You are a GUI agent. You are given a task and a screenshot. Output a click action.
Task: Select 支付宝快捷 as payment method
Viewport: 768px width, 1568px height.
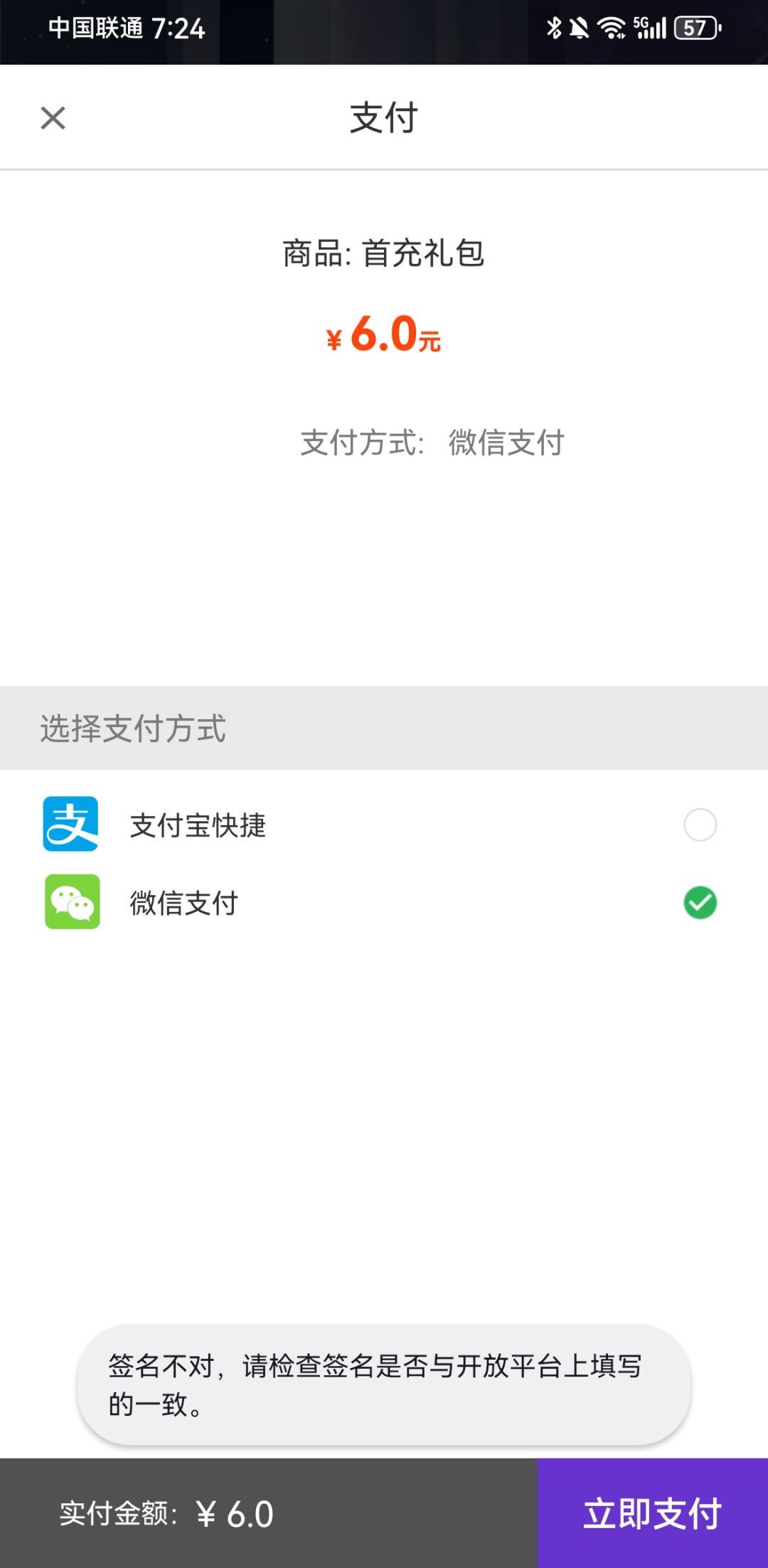[384, 825]
